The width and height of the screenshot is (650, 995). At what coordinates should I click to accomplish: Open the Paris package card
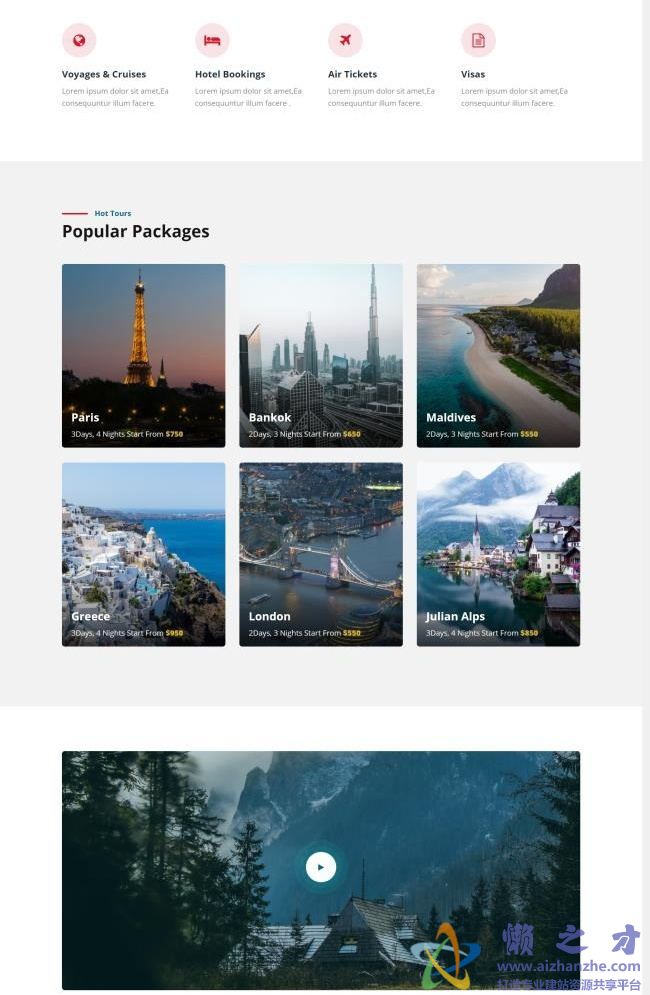click(143, 355)
